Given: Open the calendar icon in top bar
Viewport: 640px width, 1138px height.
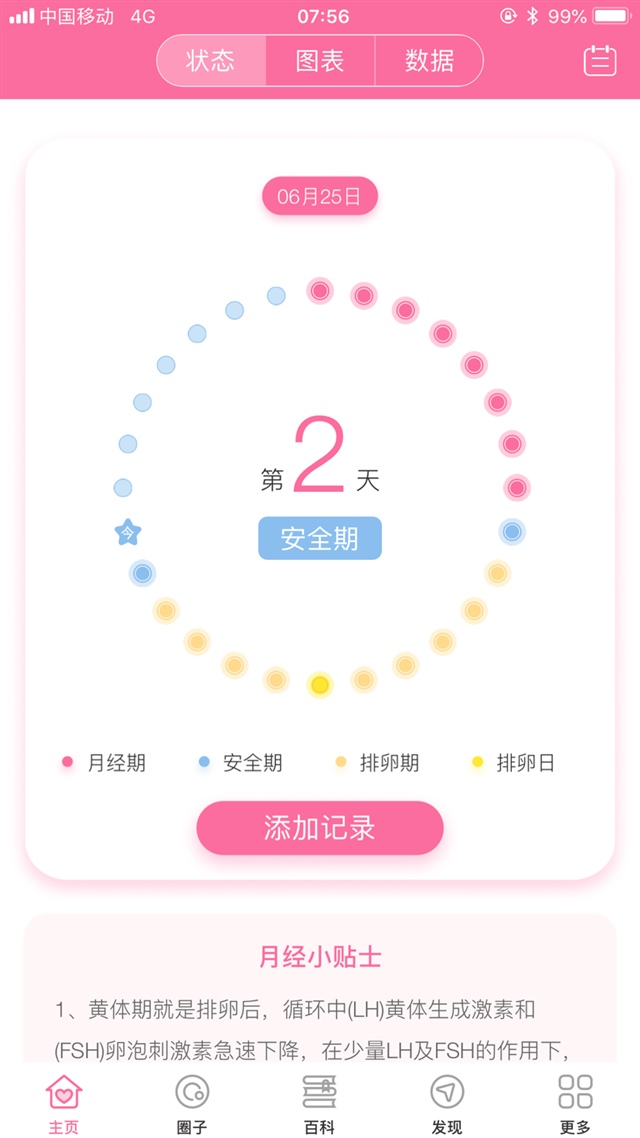Looking at the screenshot, I should (600, 61).
